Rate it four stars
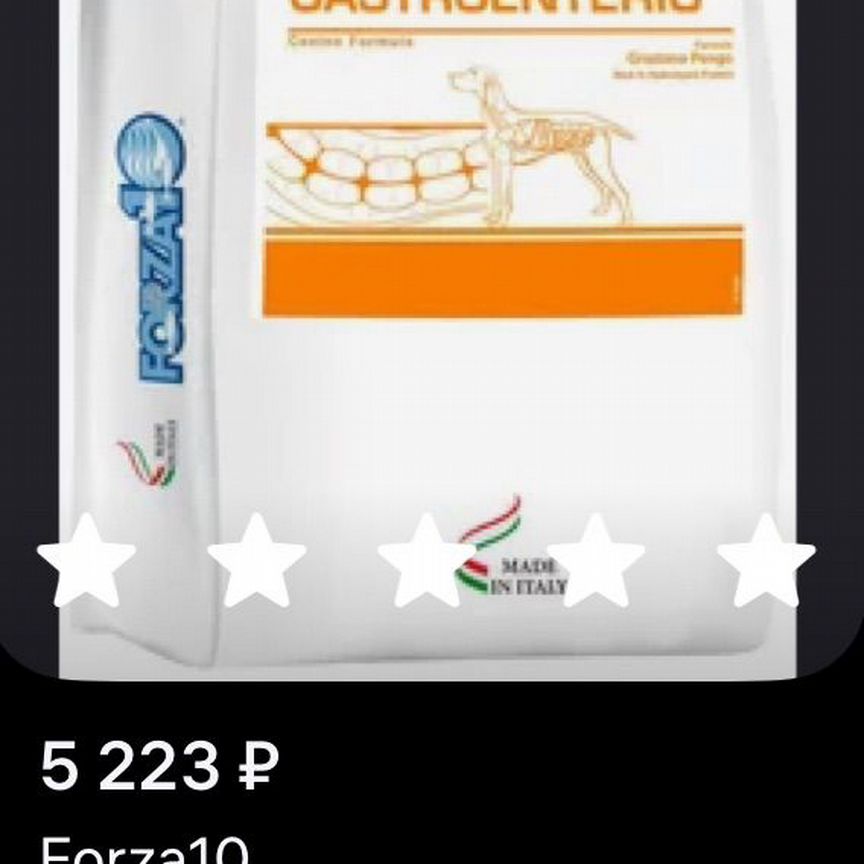Viewport: 864px width, 864px height. coord(597,562)
